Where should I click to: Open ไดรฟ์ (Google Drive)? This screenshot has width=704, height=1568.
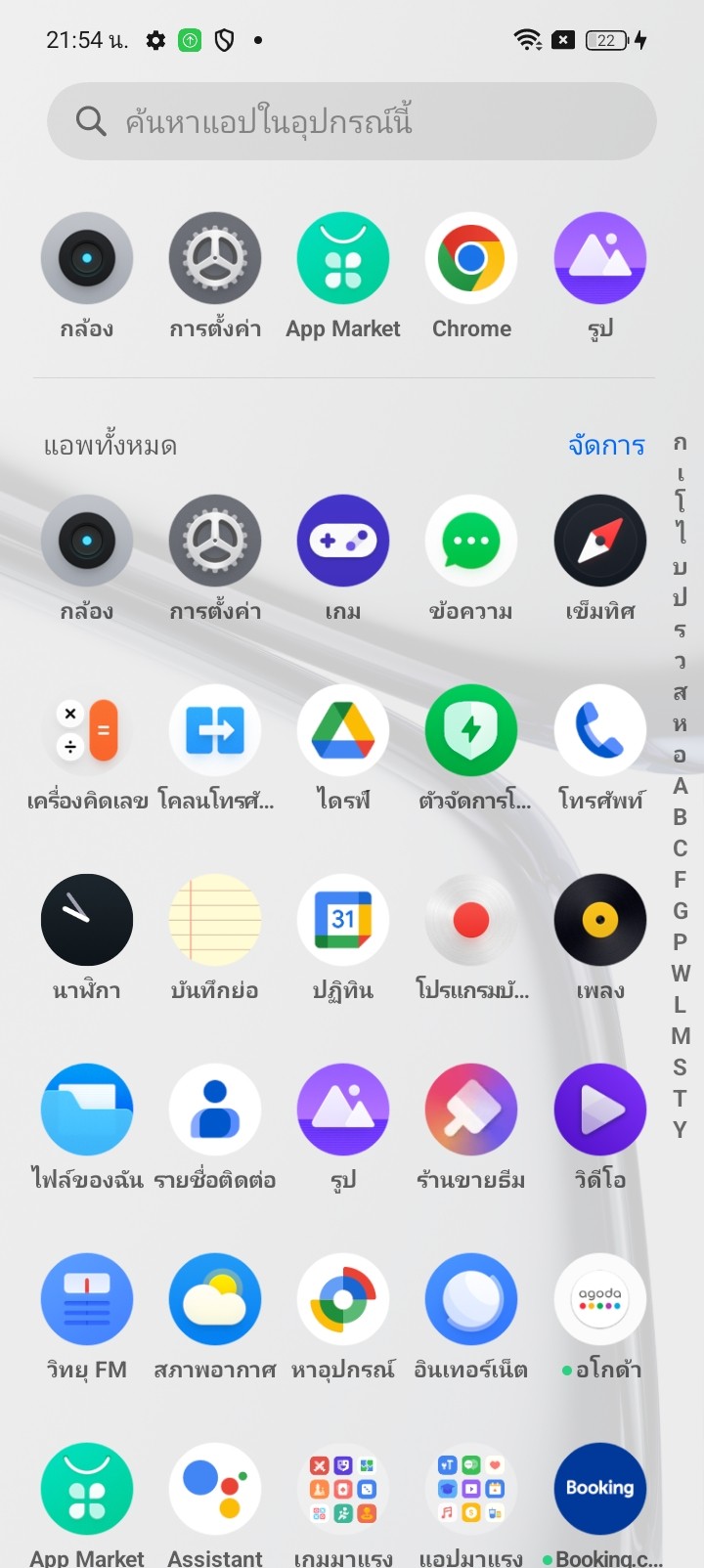tap(343, 731)
